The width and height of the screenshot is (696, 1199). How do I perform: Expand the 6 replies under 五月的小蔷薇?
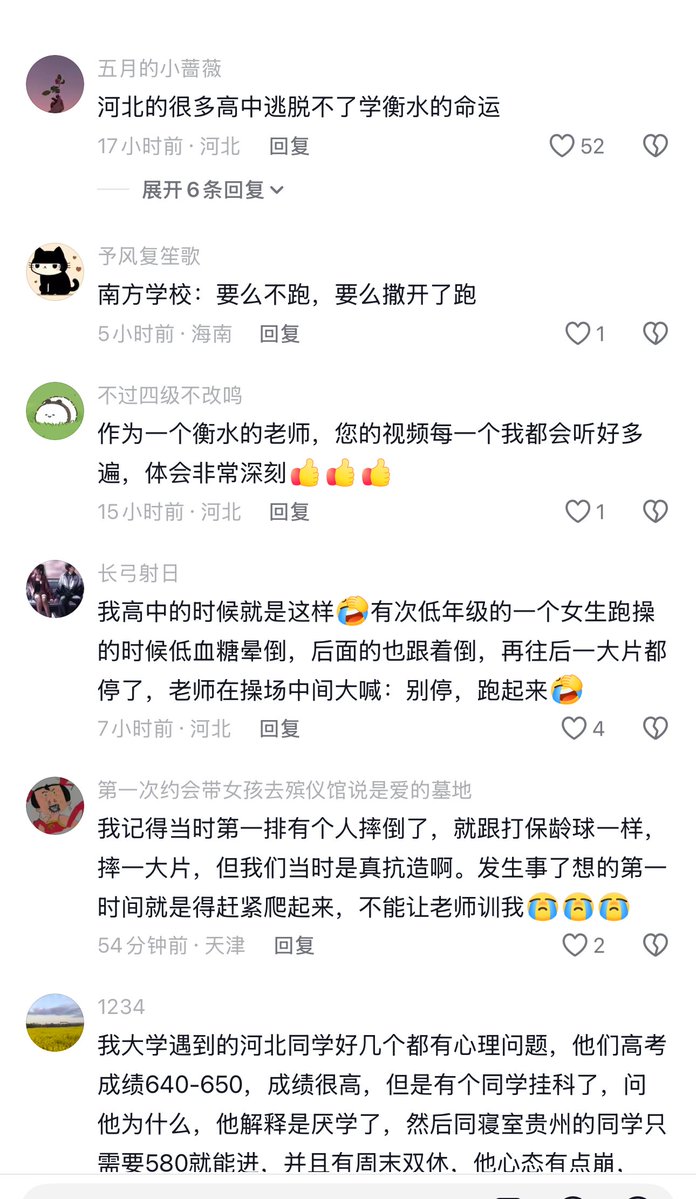[212, 189]
